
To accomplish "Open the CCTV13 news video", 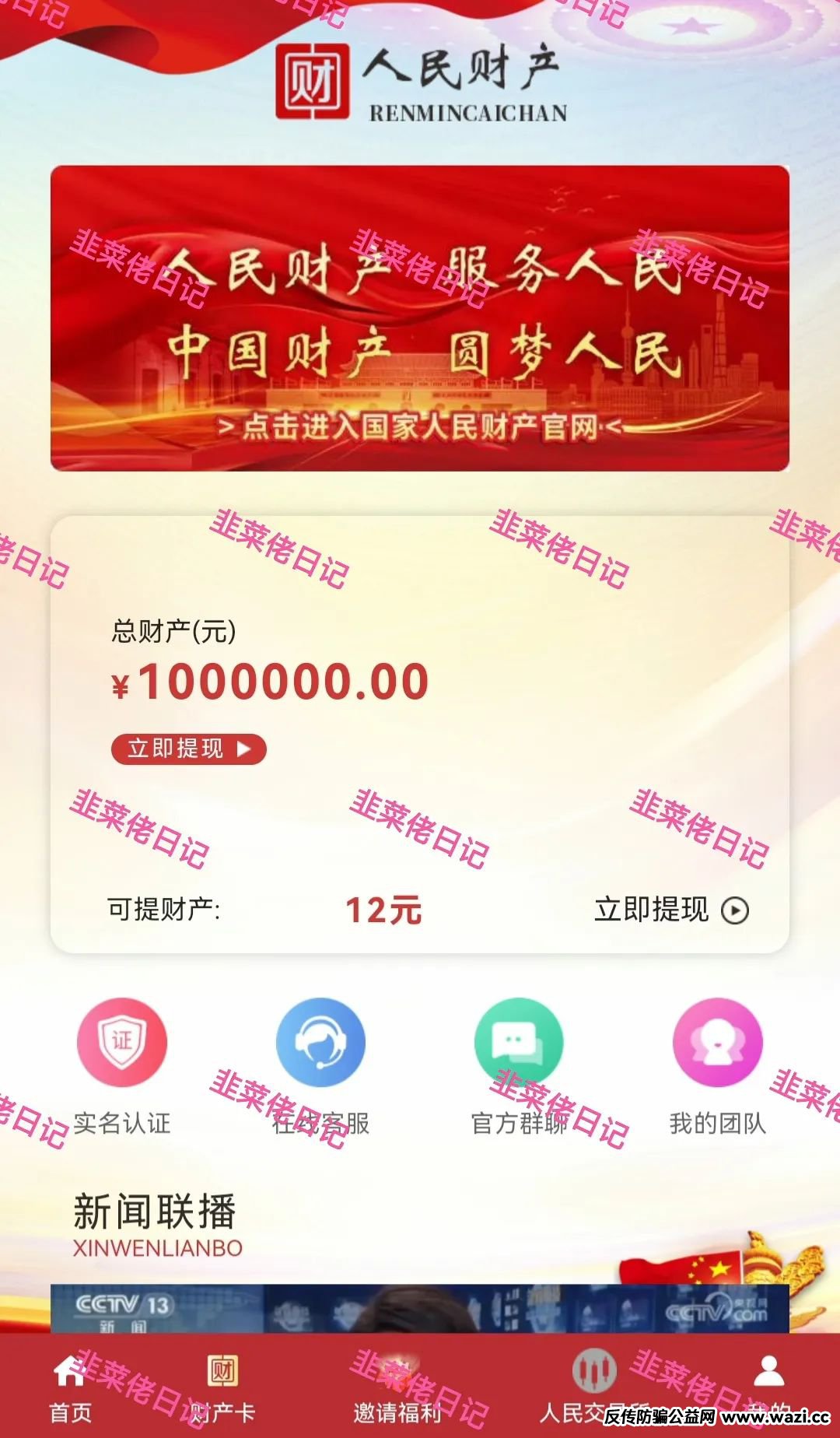I will click(420, 1309).
